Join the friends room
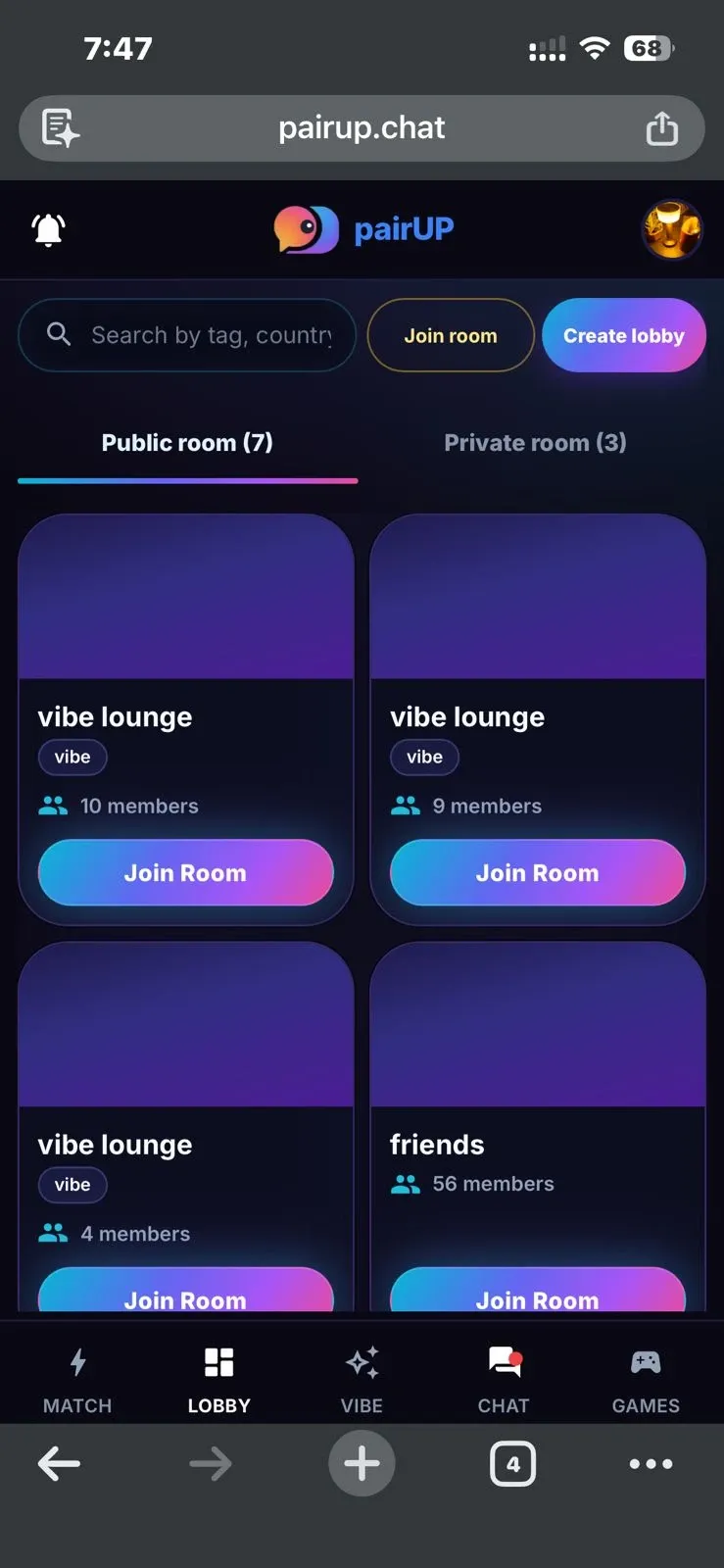 pyautogui.click(x=537, y=1294)
